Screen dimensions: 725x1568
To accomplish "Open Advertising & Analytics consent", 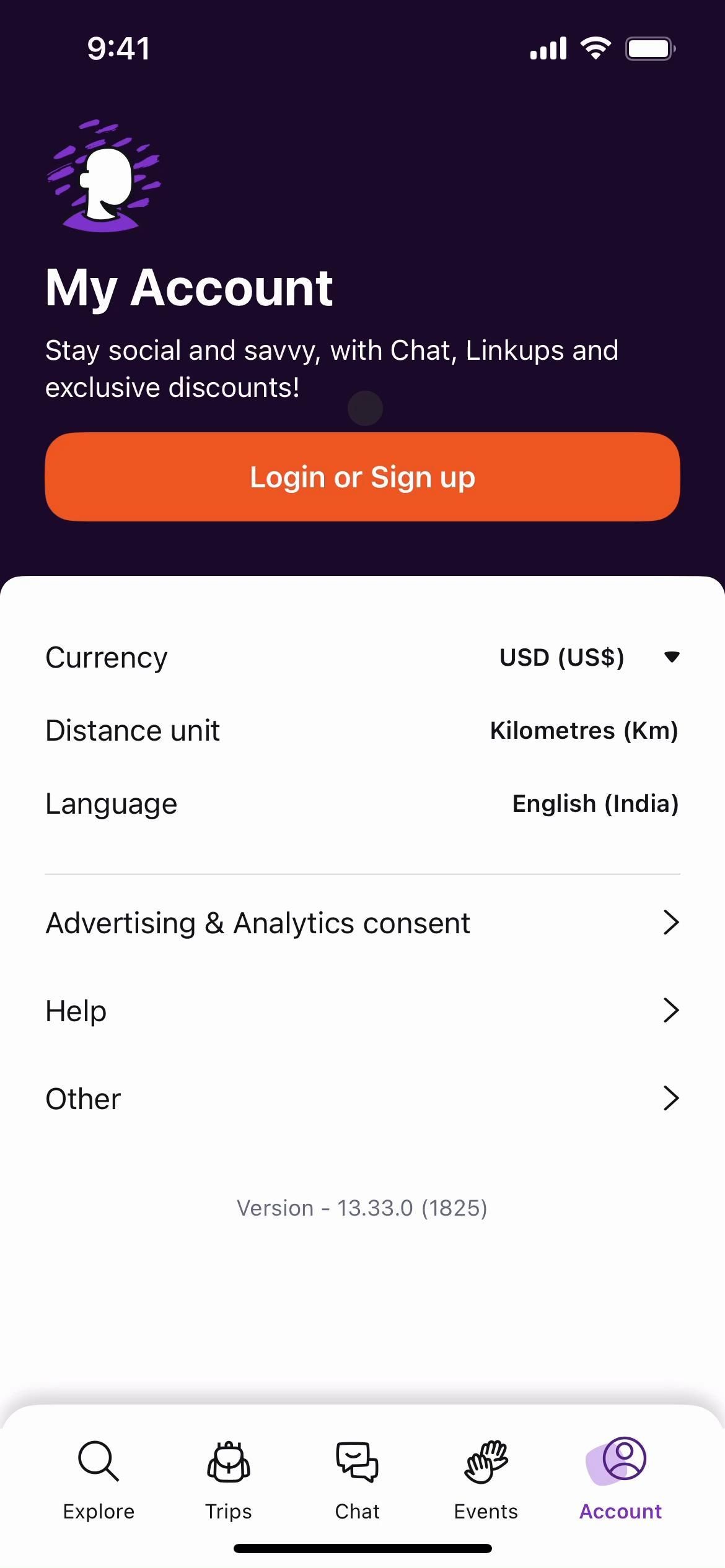I will pos(362,923).
